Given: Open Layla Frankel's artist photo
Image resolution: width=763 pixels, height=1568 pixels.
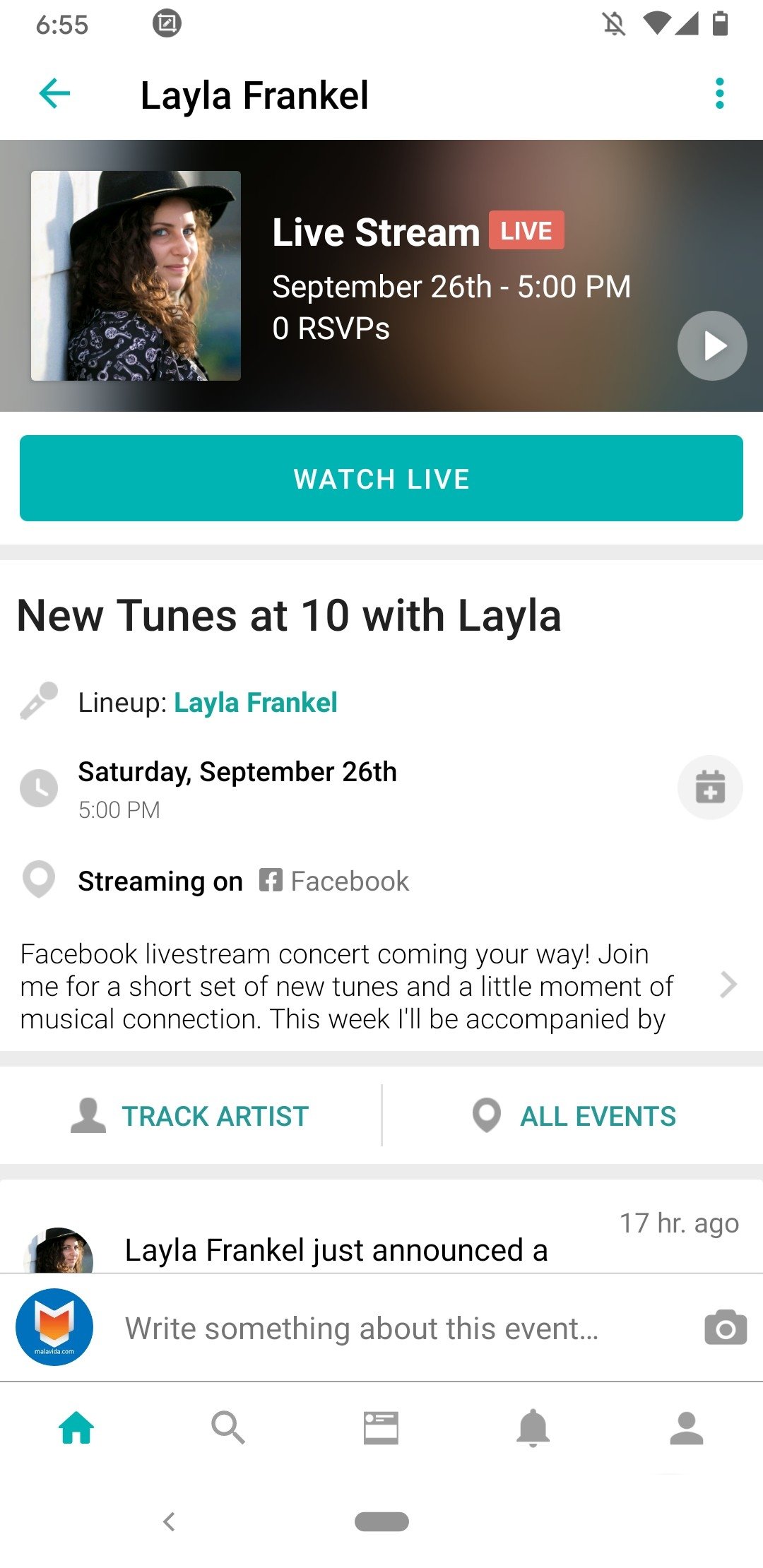Looking at the screenshot, I should 136,276.
